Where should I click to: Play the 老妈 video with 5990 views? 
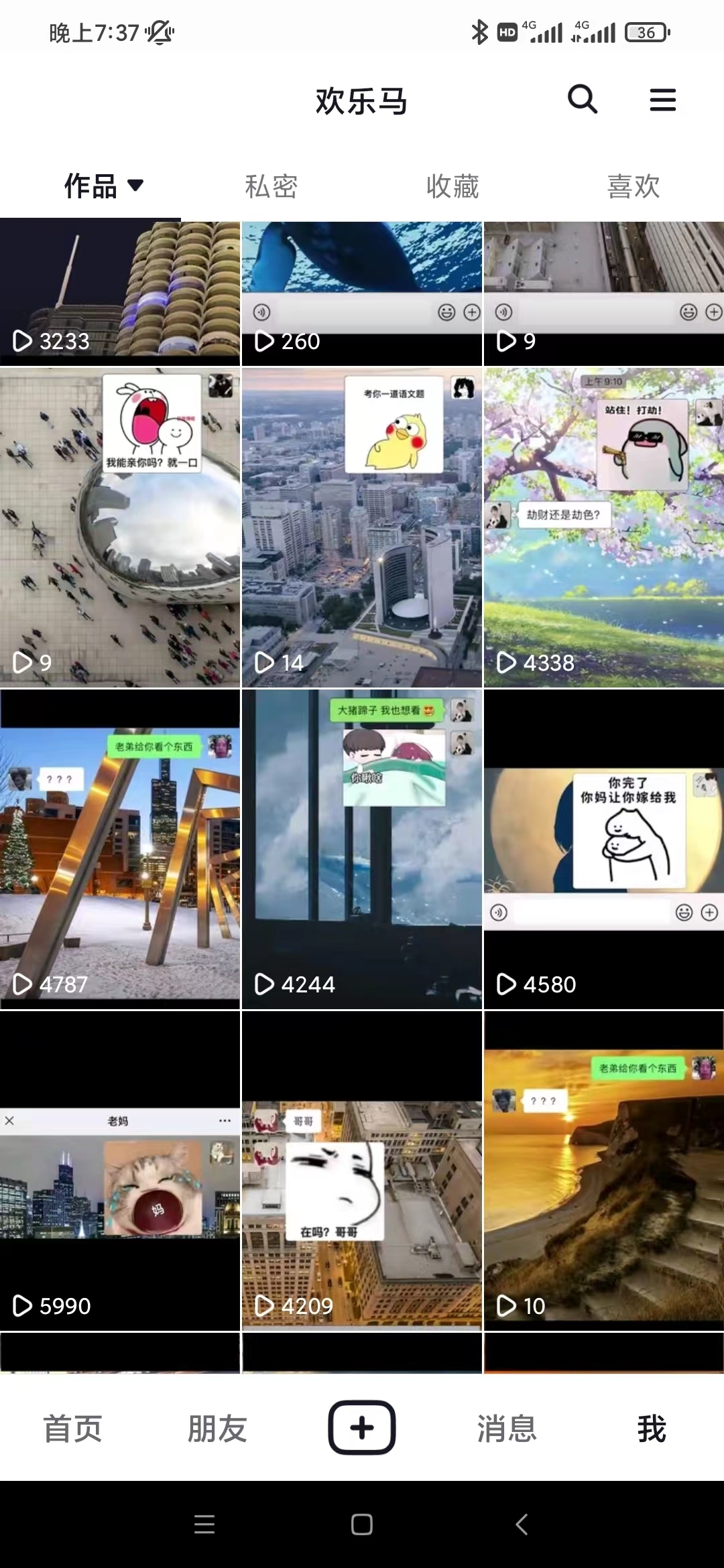(120, 1171)
